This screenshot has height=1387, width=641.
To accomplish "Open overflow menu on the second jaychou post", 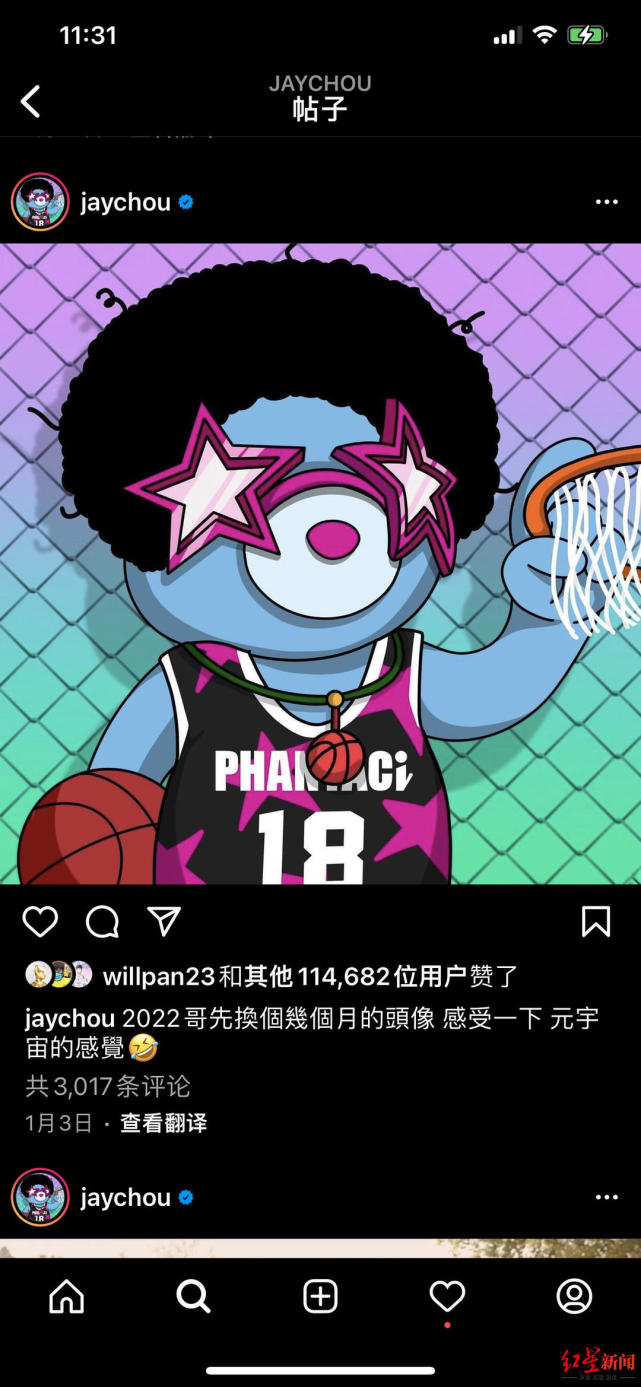I will (606, 1197).
